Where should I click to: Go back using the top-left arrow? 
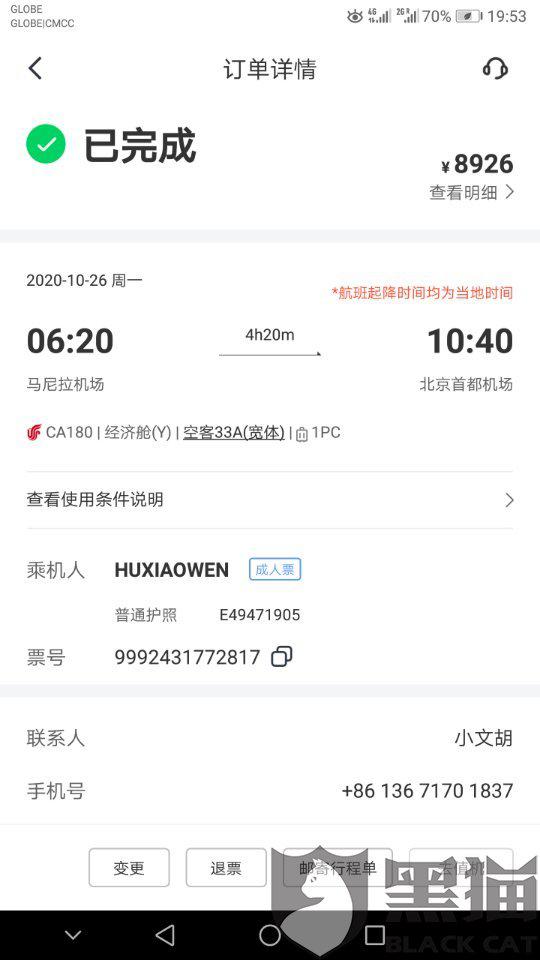pos(36,69)
